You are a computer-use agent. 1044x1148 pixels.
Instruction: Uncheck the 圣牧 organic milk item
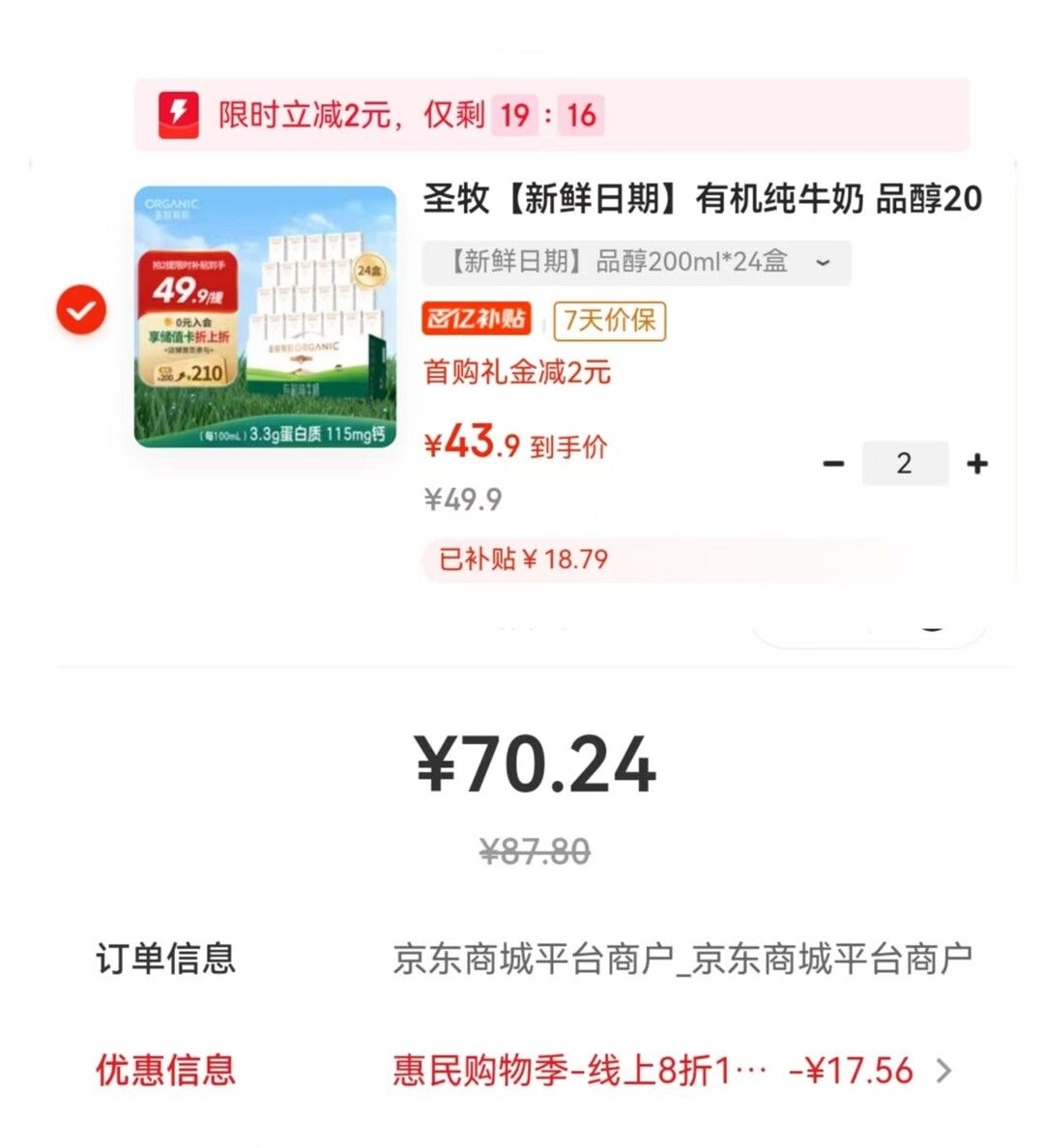(x=81, y=309)
